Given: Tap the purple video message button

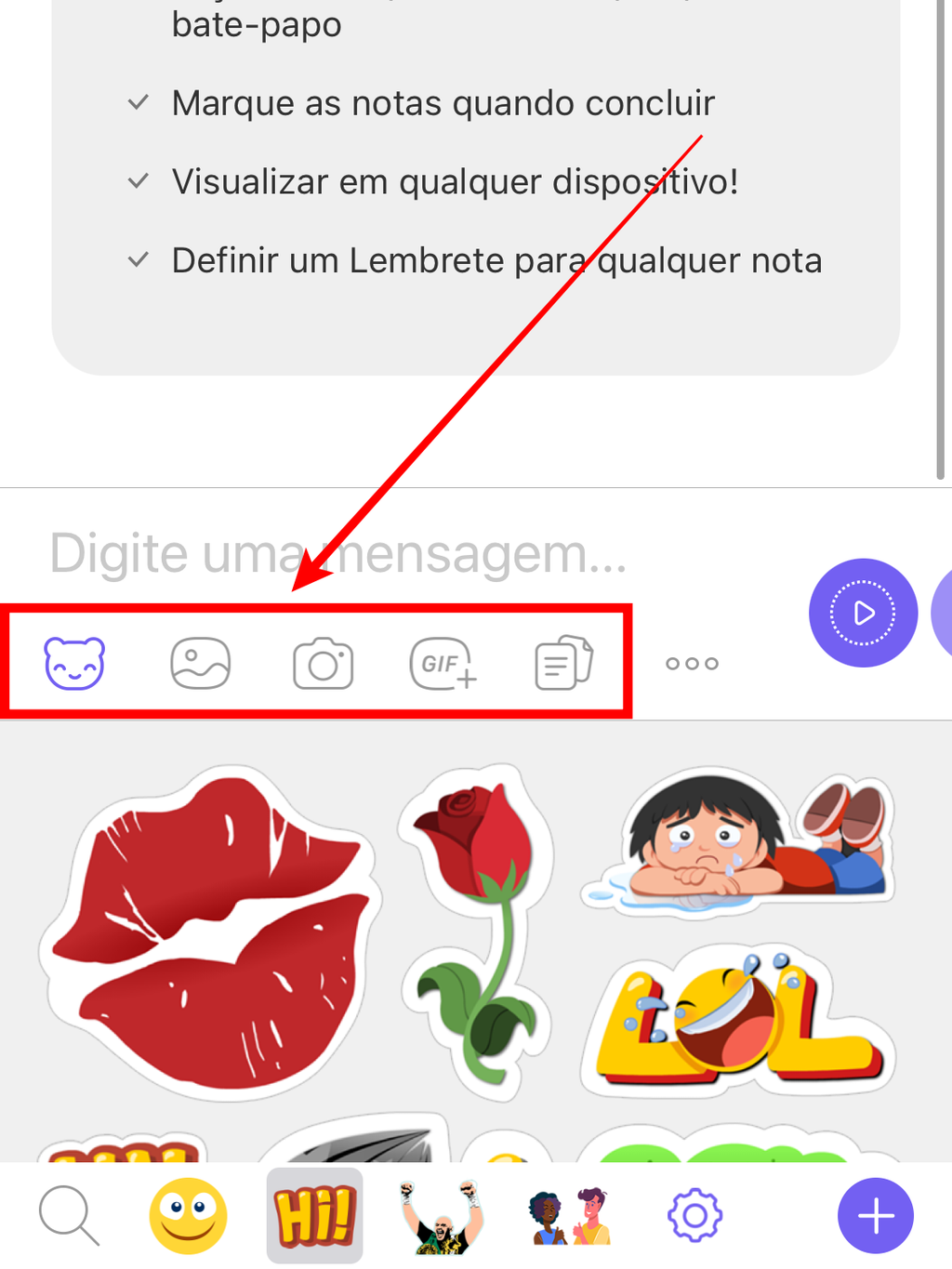Looking at the screenshot, I should coord(863,613).
